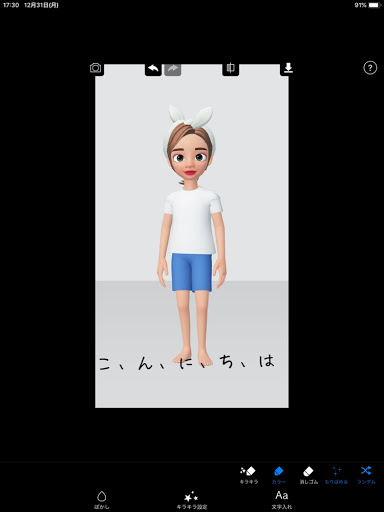Image resolution: width=384 pixels, height=512 pixels.
Task: Toggle the ちりばめる scatter option
Action: [x=336, y=475]
